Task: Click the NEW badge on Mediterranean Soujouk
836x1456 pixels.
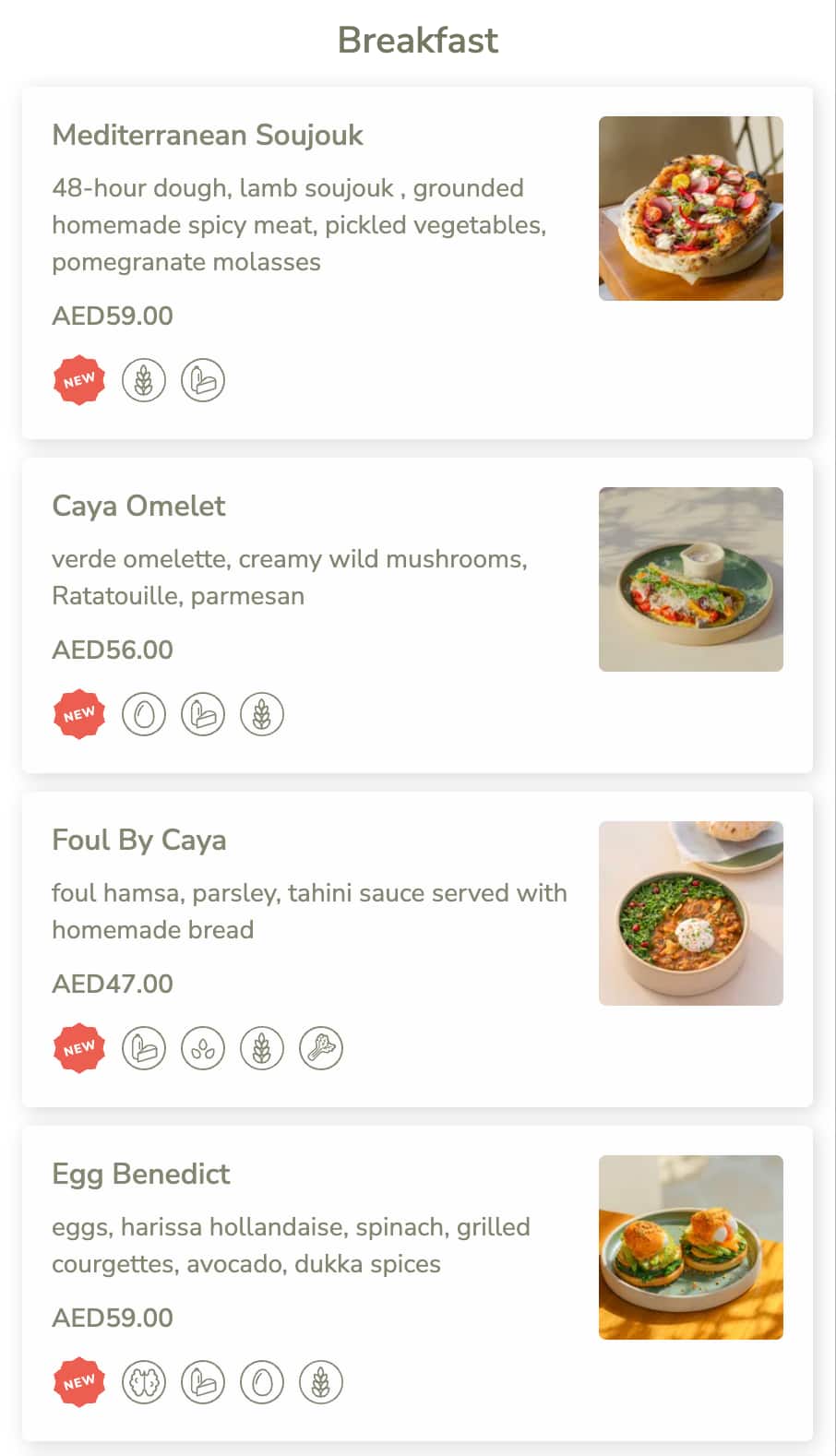Action: pos(79,379)
